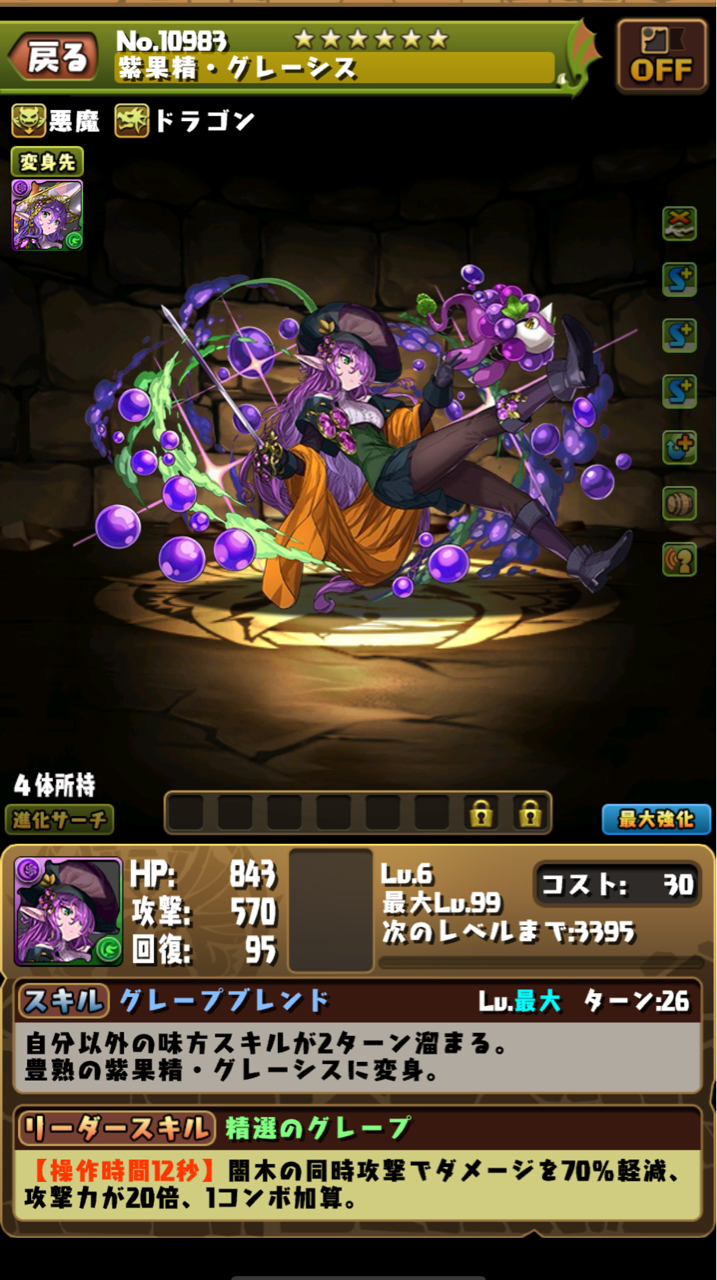
Task: Toggle the OFF switch button
Action: pyautogui.click(x=661, y=57)
